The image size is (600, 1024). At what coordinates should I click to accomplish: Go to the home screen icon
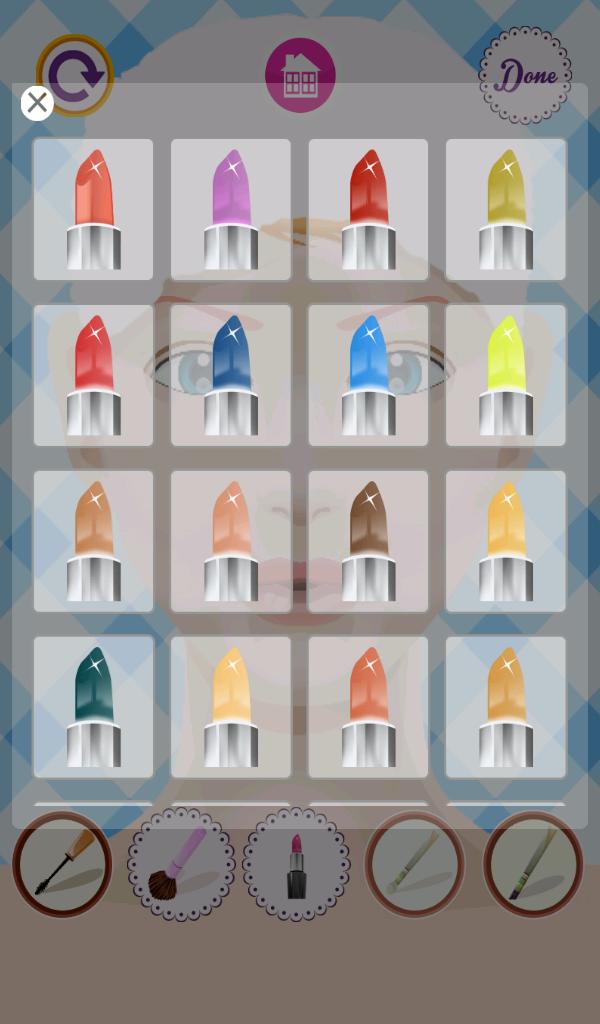(x=300, y=75)
